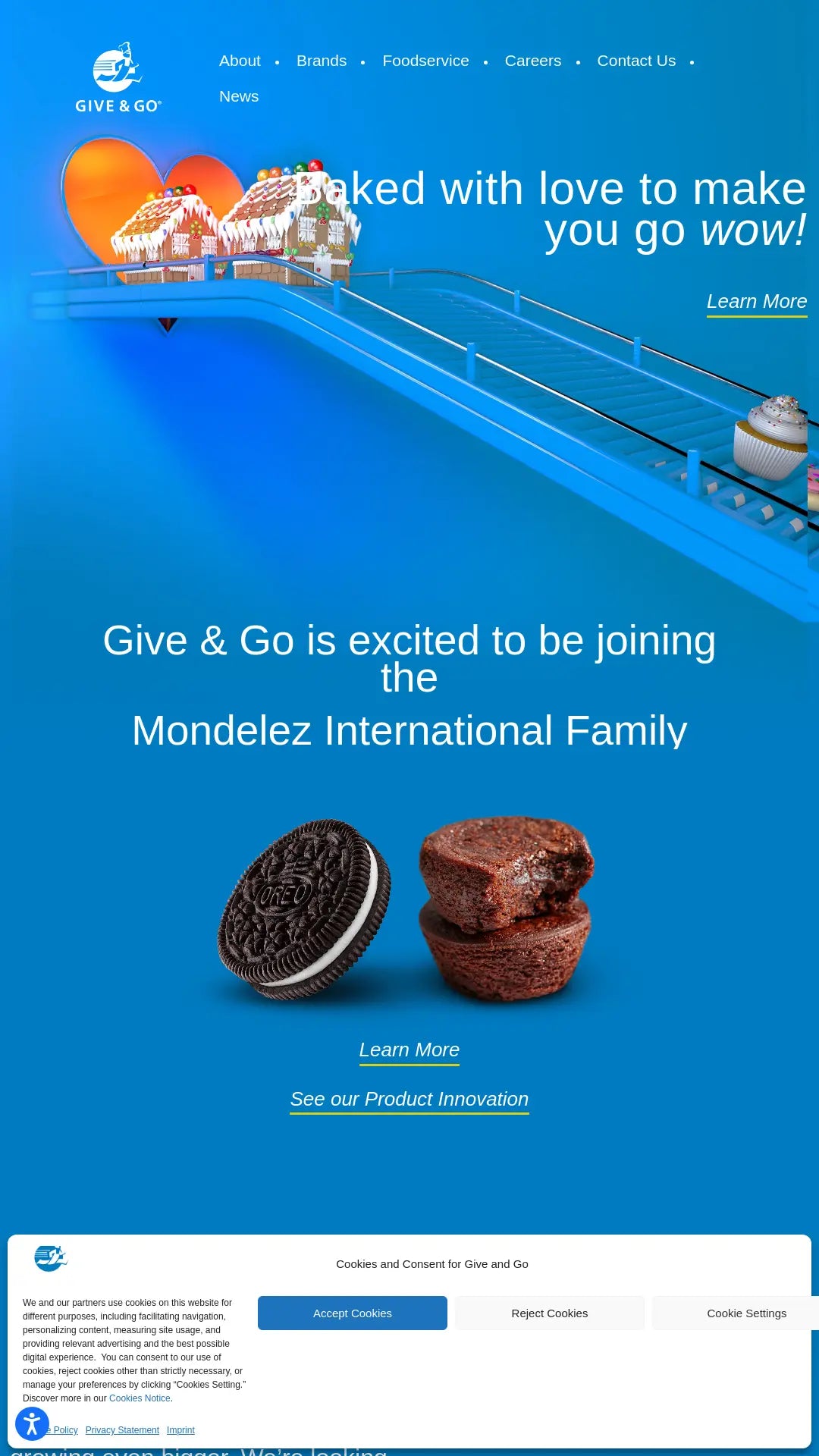The image size is (819, 1456).
Task: Reject cookies on the consent banner
Action: click(550, 1313)
